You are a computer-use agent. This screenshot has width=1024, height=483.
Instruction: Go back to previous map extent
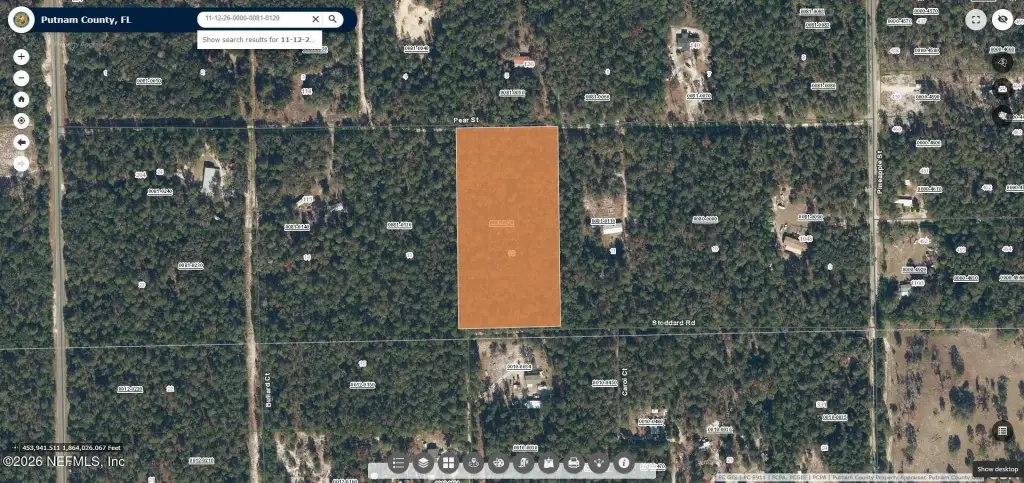point(21,141)
